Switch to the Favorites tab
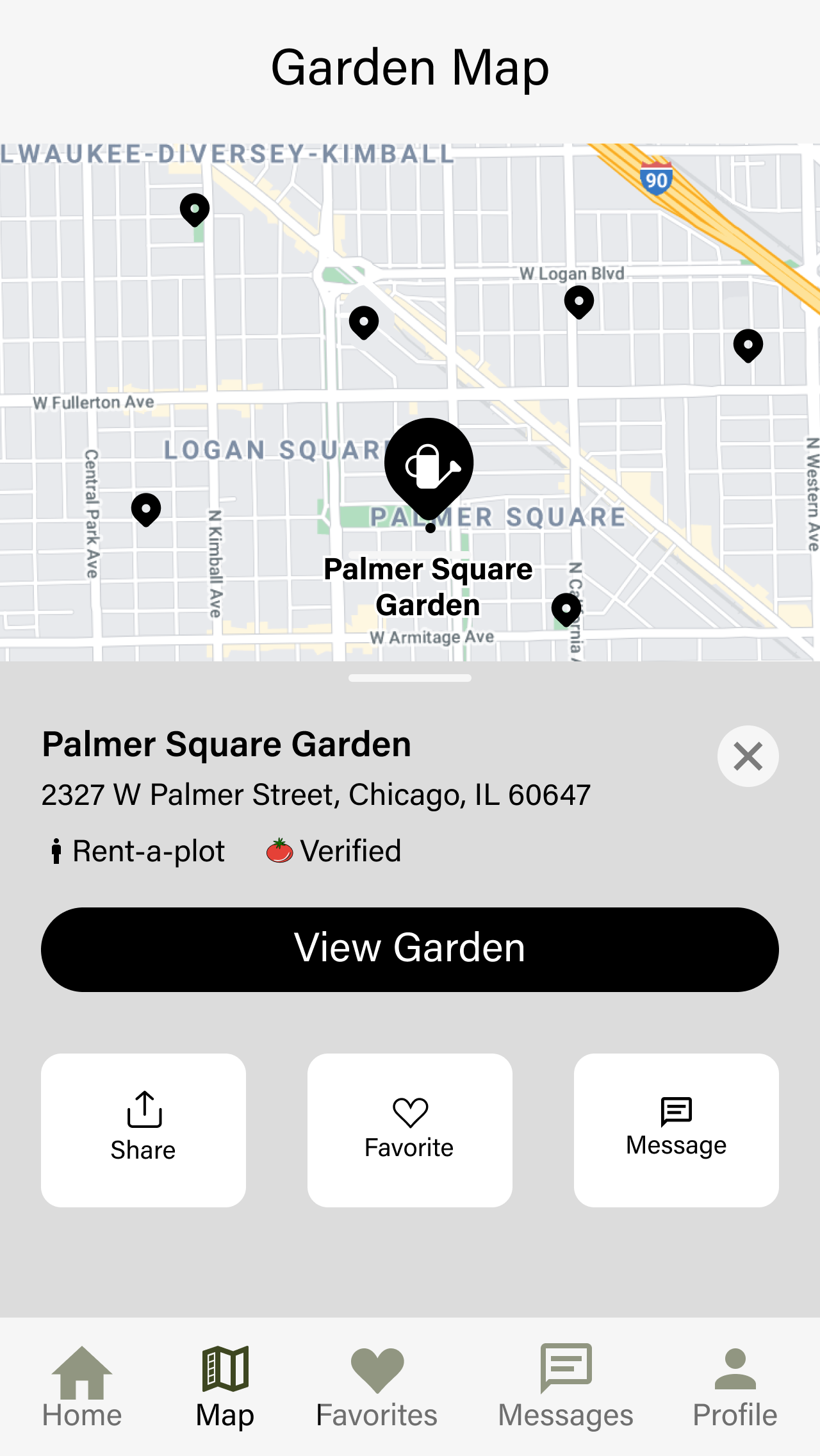The image size is (820, 1456). tap(377, 1387)
